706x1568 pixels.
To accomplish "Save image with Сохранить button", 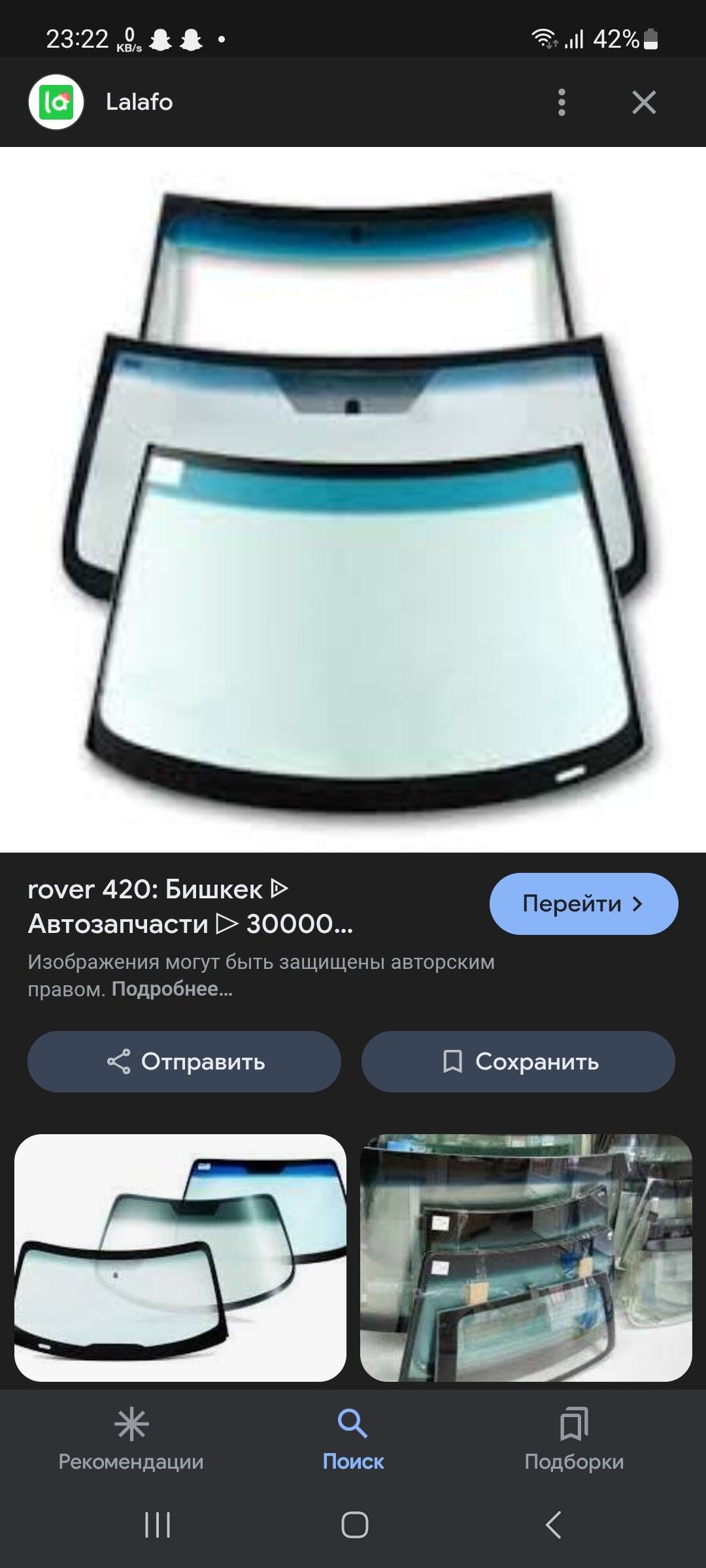I will tap(518, 1062).
